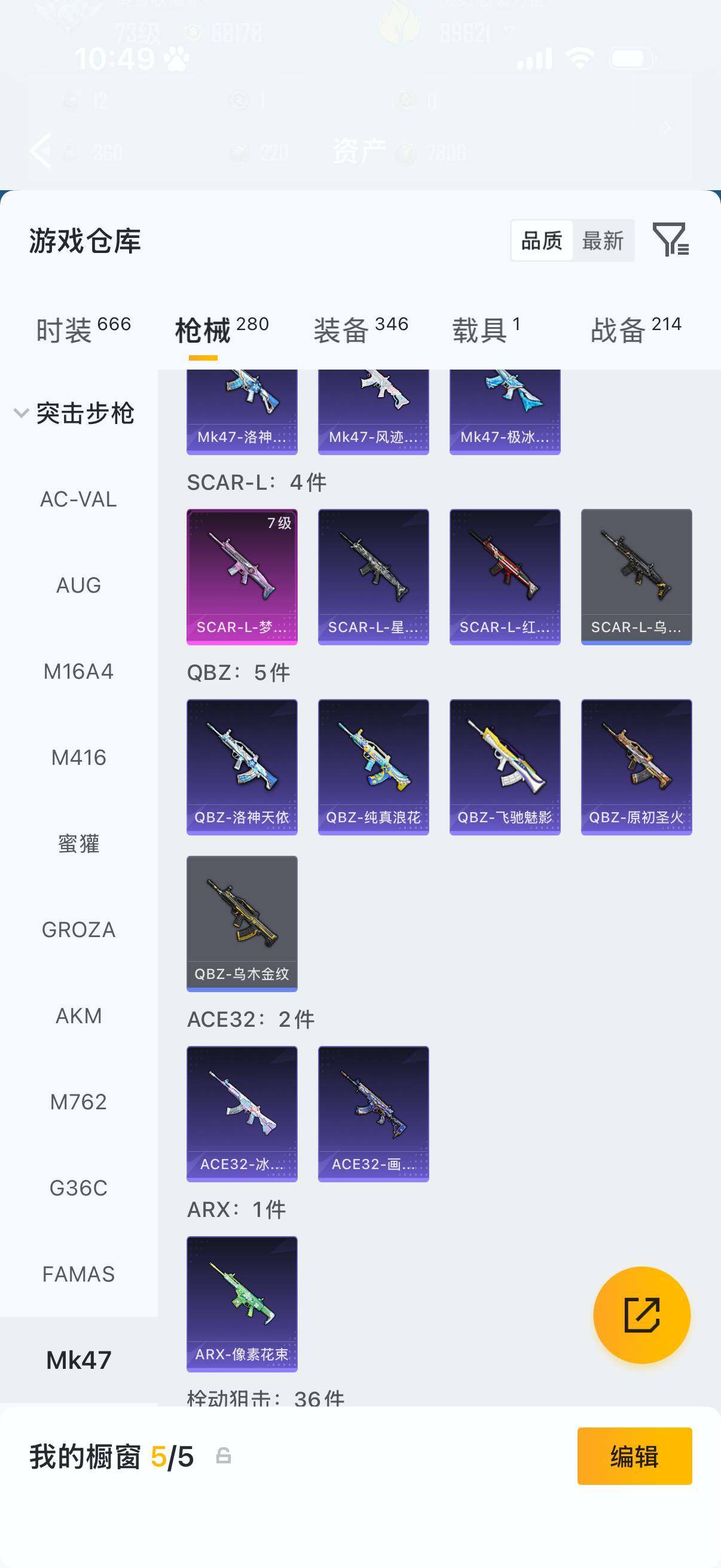721x1568 pixels.
Task: Go to the 战备 tab
Action: tap(636, 330)
